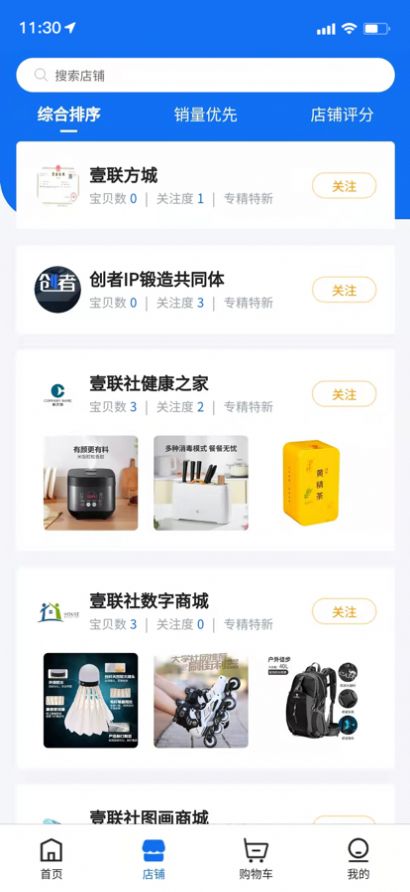Open the 壹联方城 store card

click(x=205, y=185)
